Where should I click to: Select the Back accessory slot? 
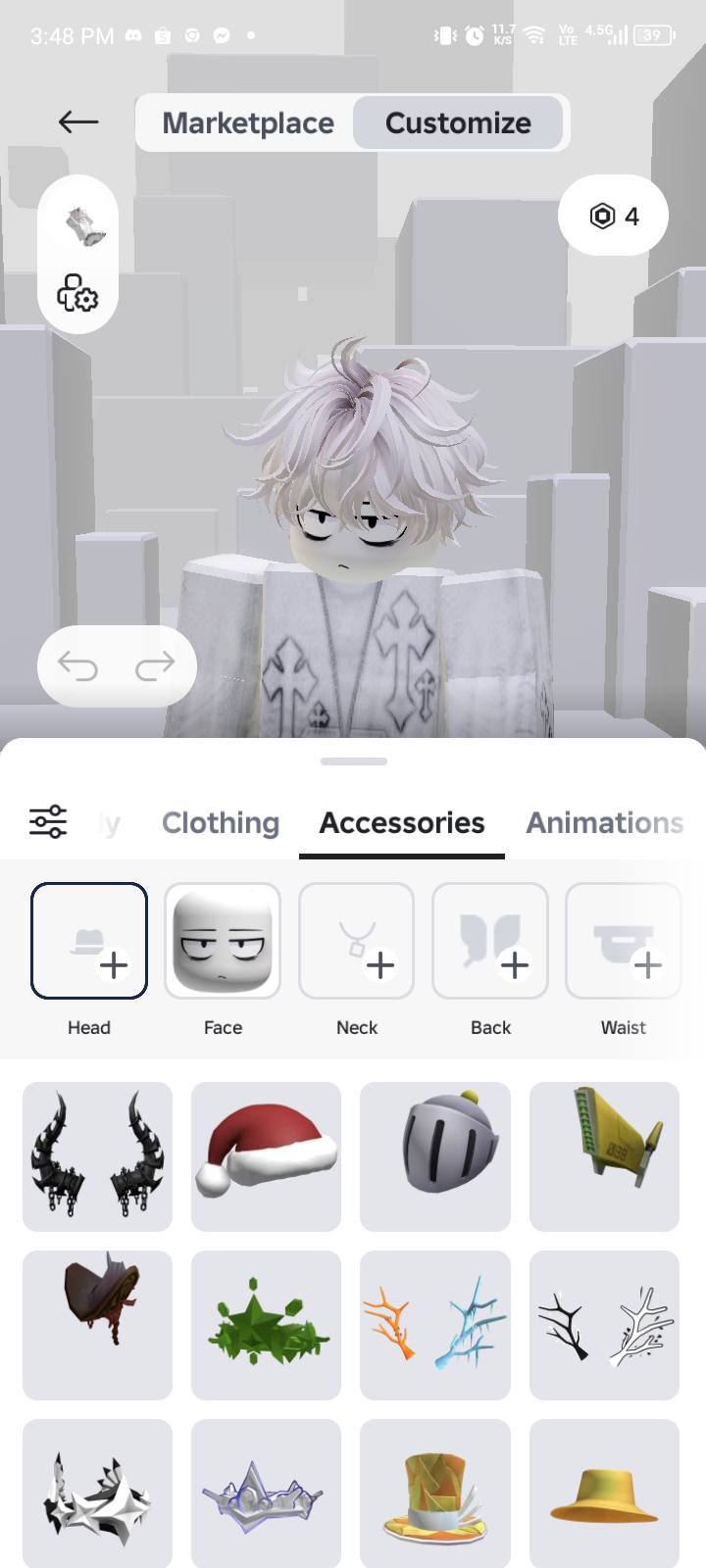[x=490, y=941]
